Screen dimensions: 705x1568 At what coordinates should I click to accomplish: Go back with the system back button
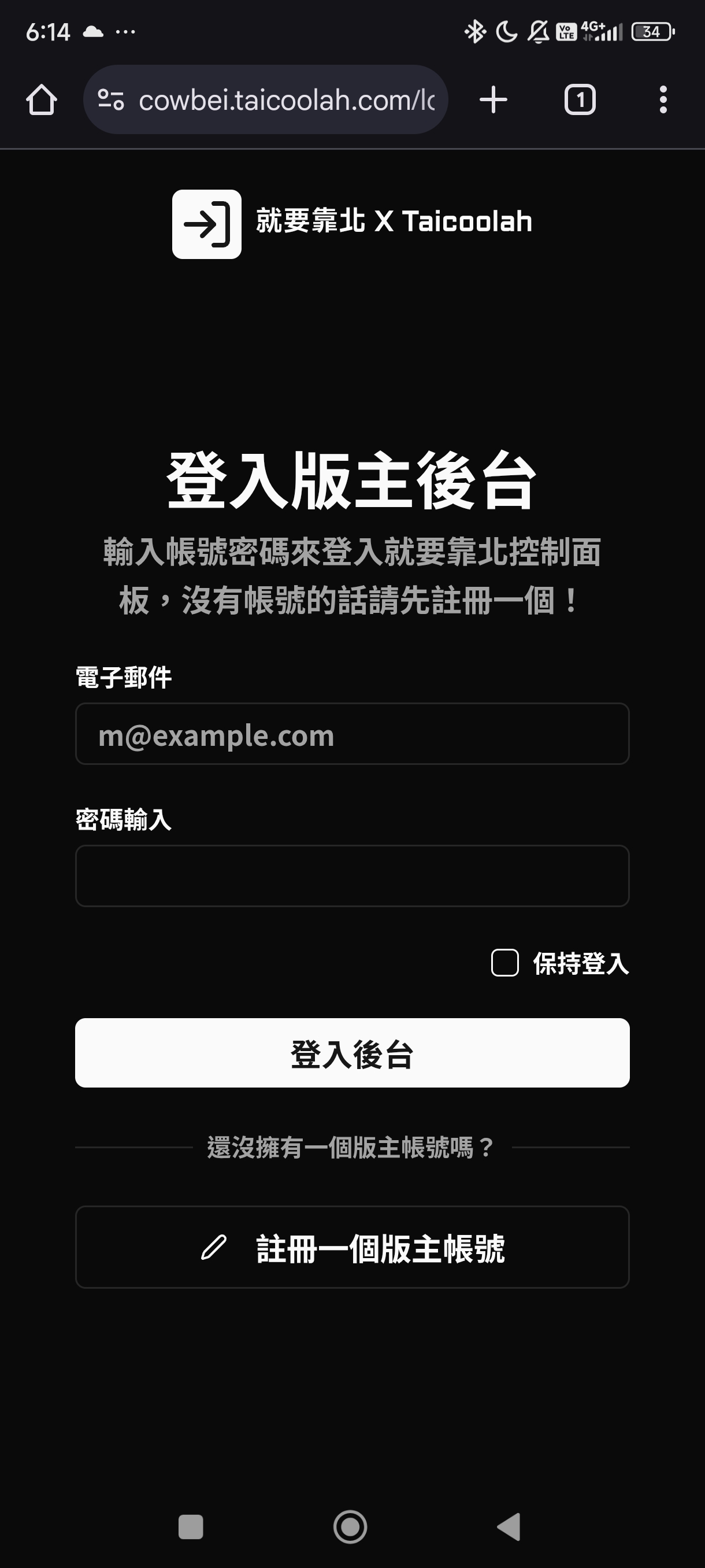[x=510, y=1526]
